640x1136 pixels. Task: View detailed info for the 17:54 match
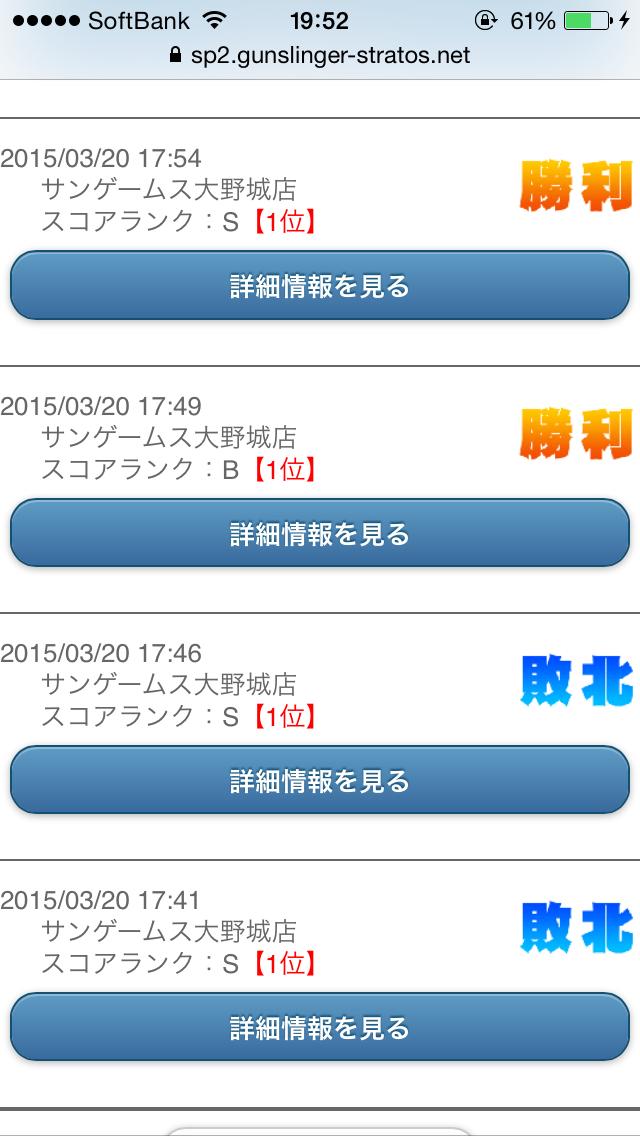[x=320, y=286]
